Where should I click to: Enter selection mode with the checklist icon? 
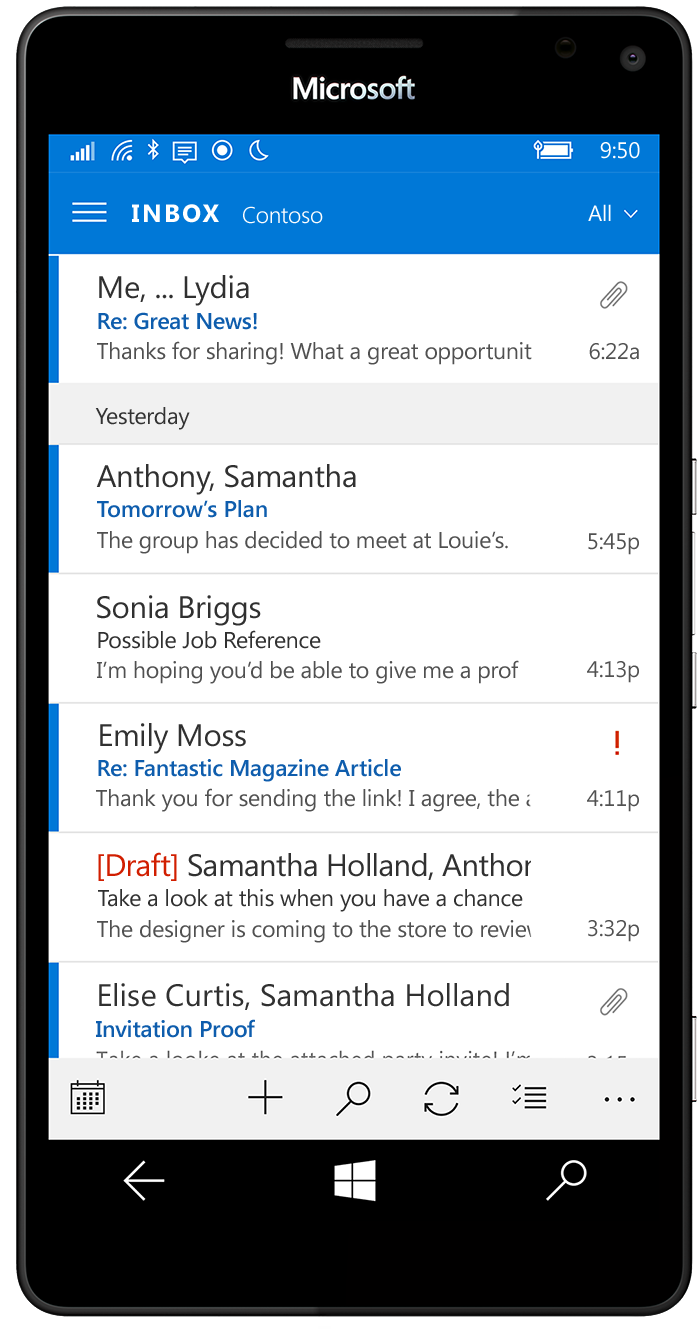(529, 1099)
